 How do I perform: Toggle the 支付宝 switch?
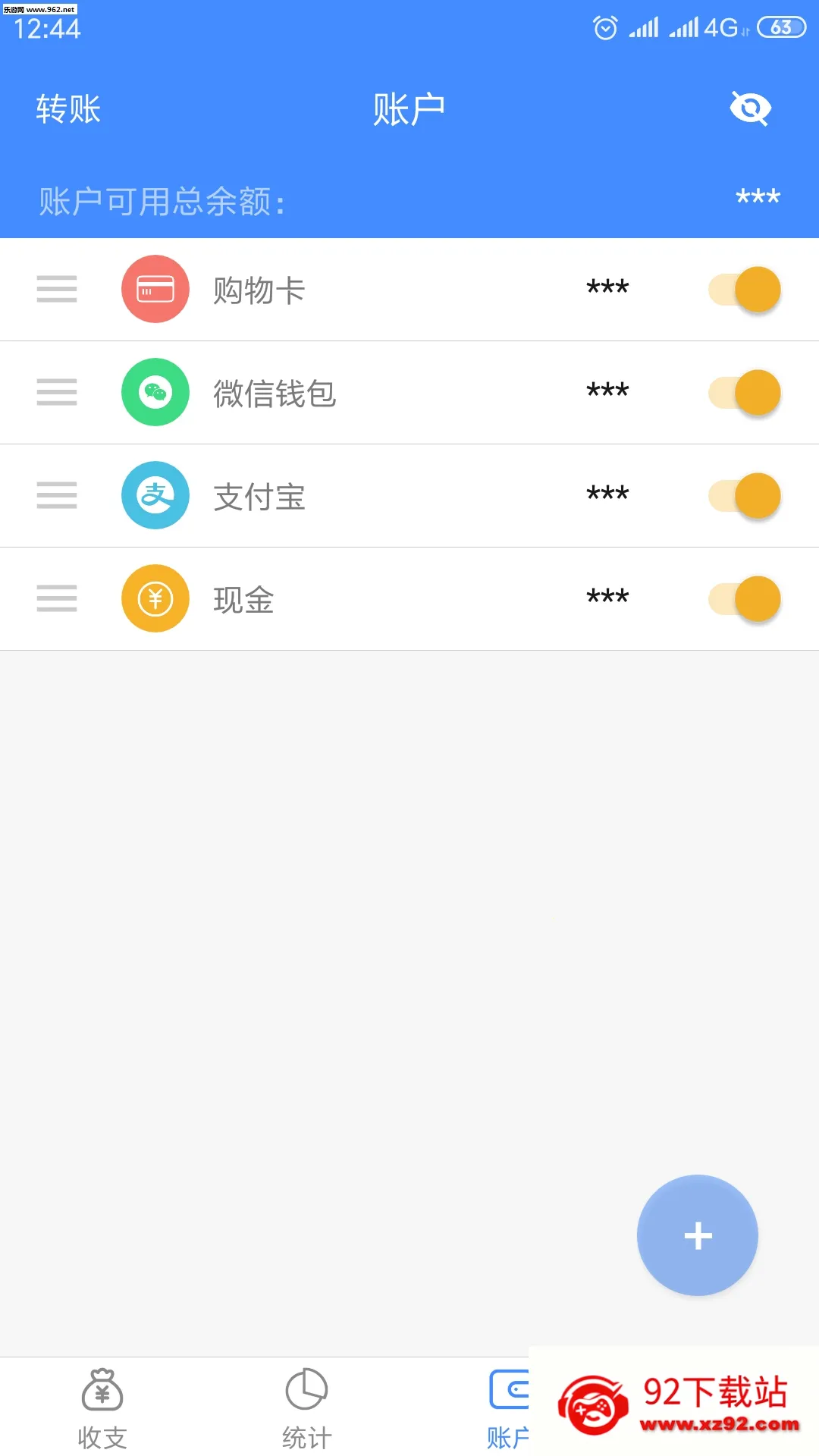[745, 496]
